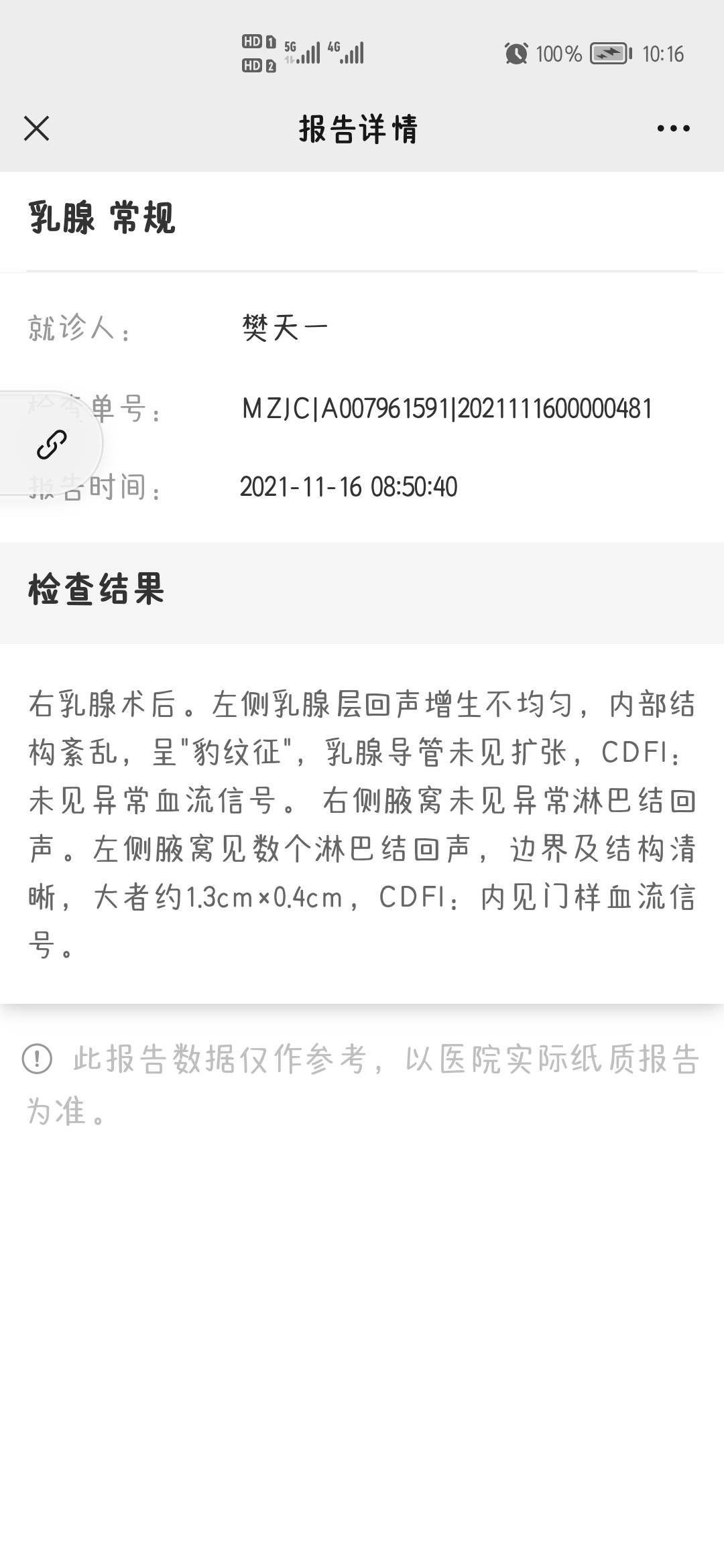Collapse the report detail info section
This screenshot has height=1568, width=724.
[362, 409]
